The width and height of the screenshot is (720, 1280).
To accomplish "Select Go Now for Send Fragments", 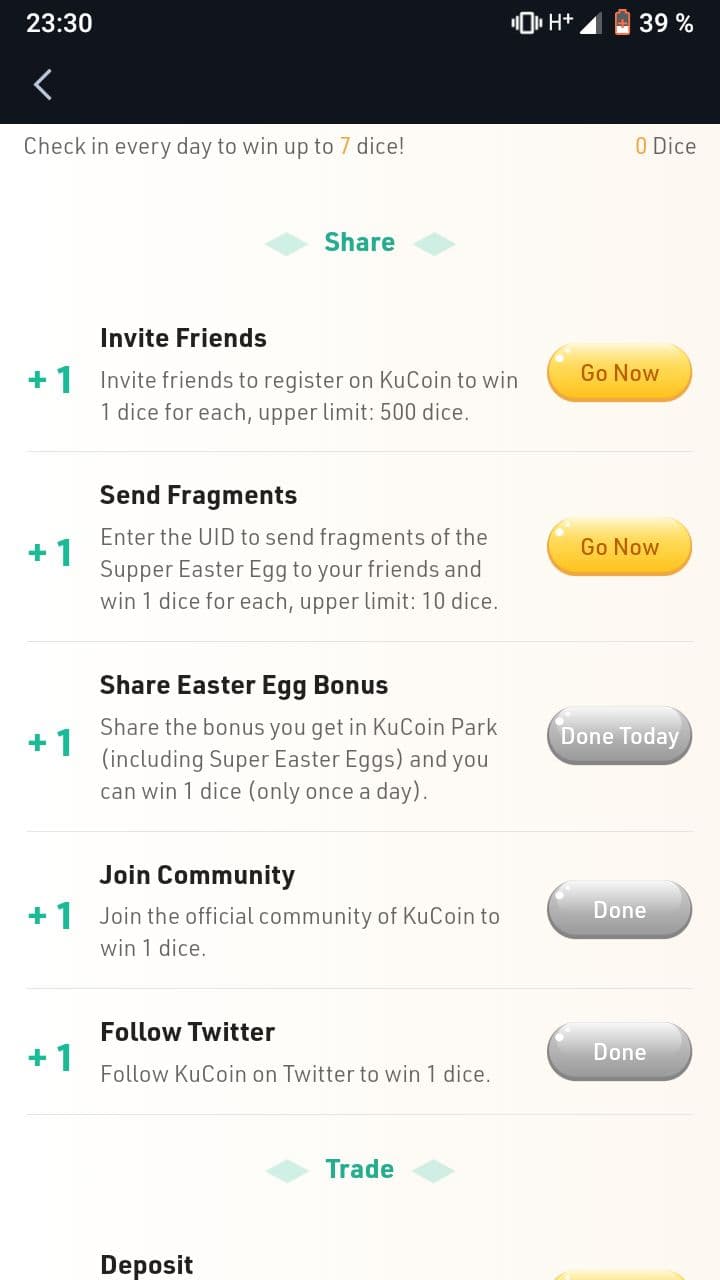I will [x=619, y=547].
